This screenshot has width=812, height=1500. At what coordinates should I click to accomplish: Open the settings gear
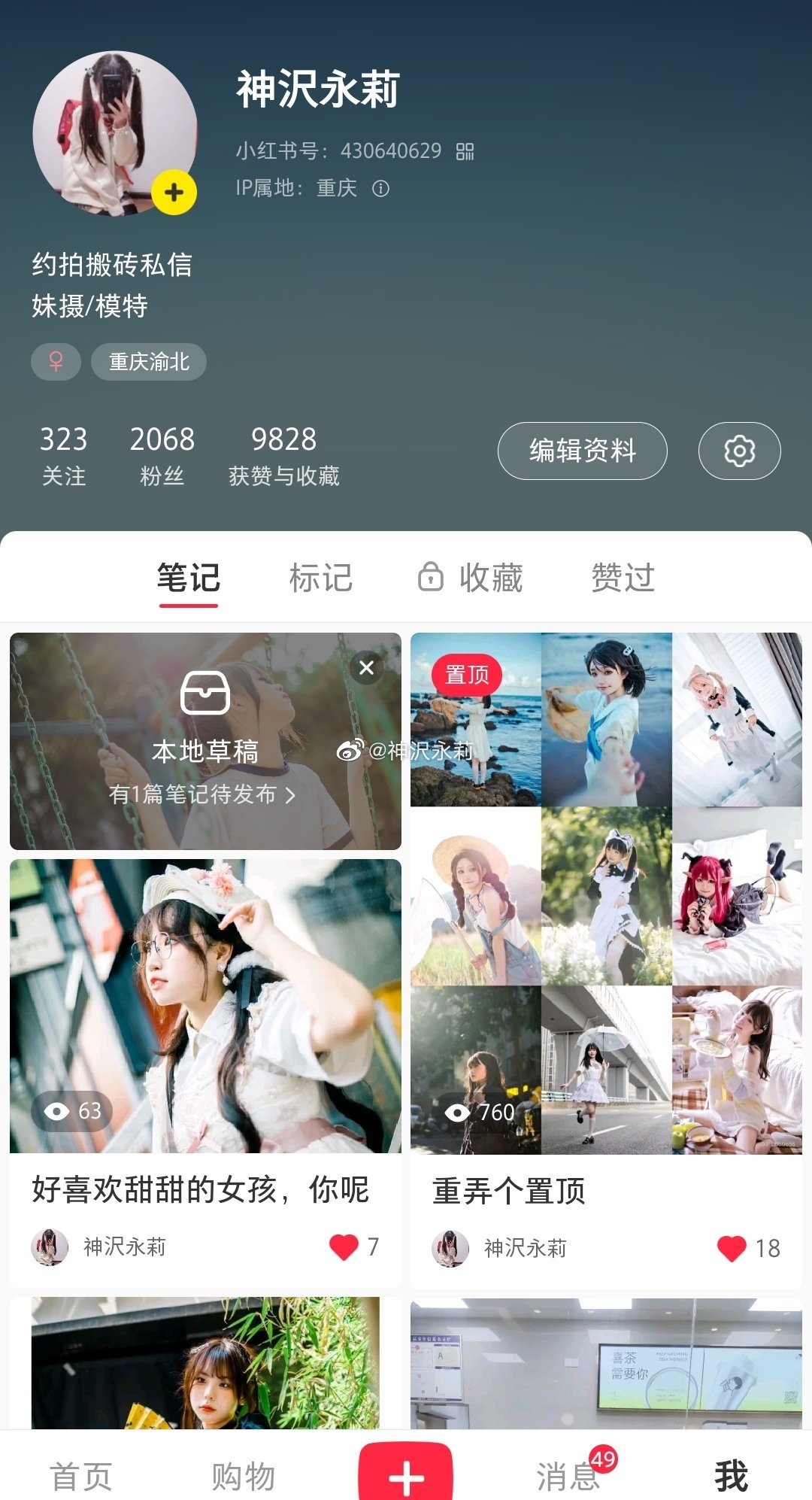click(739, 451)
